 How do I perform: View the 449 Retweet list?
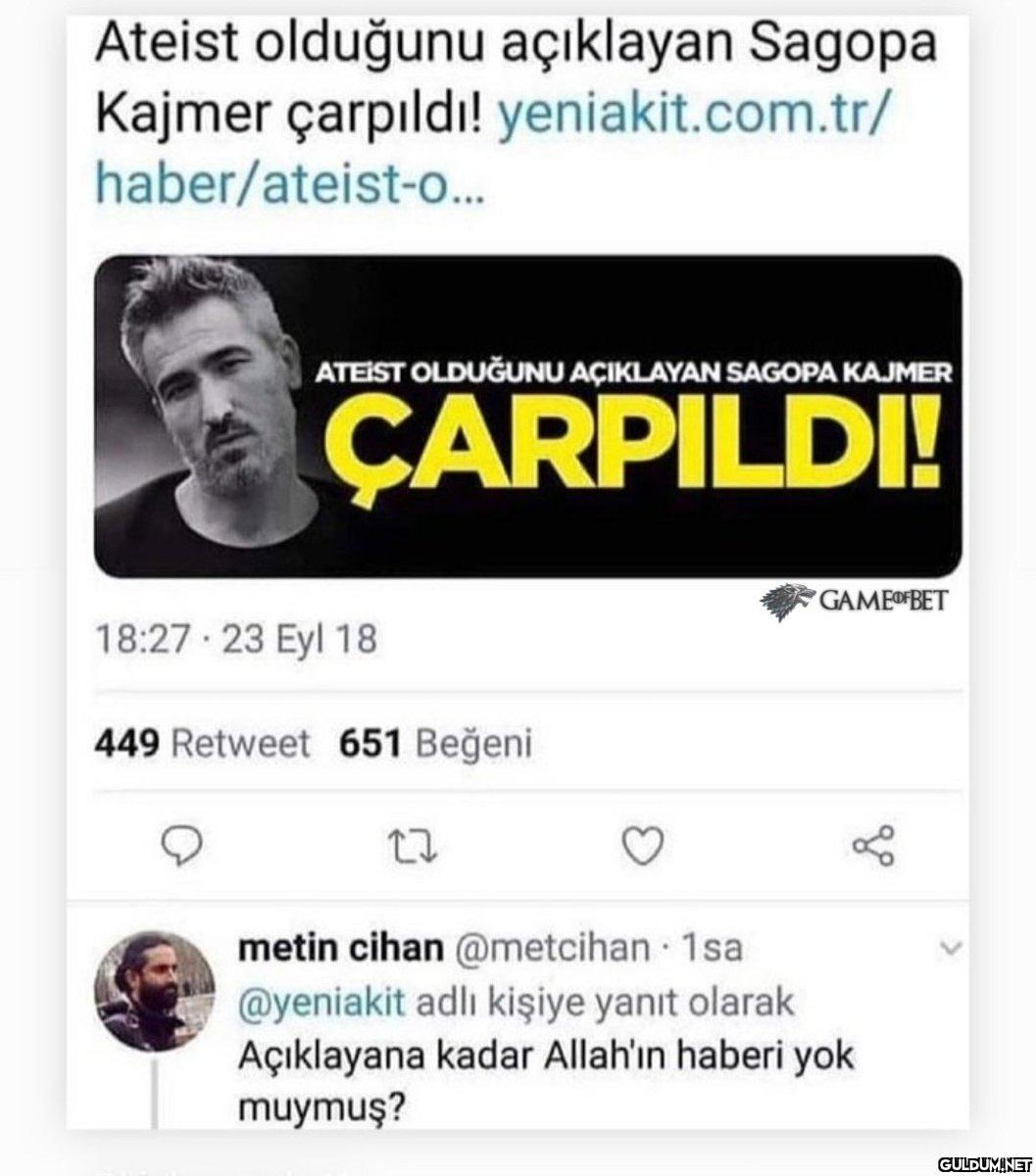click(x=201, y=744)
